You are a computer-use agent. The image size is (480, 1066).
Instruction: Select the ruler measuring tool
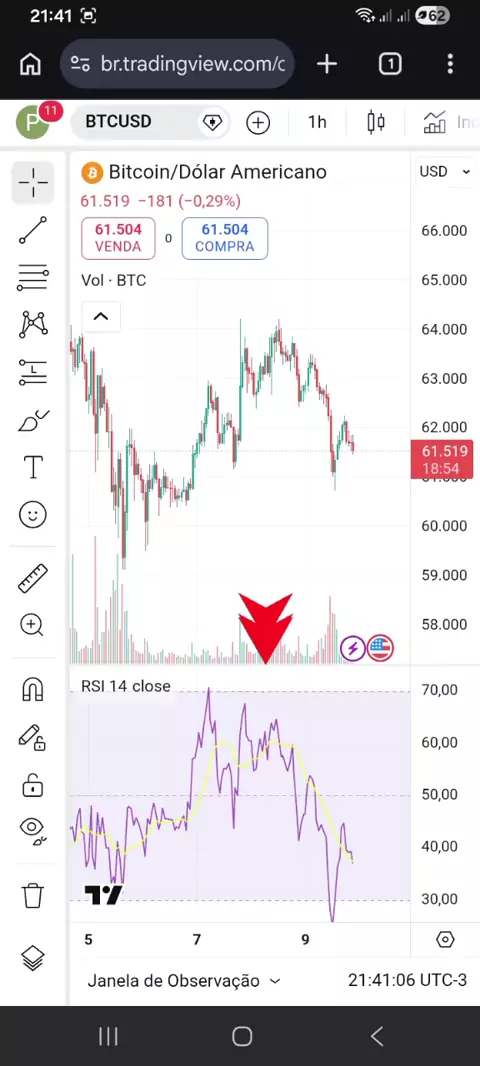pyautogui.click(x=33, y=578)
